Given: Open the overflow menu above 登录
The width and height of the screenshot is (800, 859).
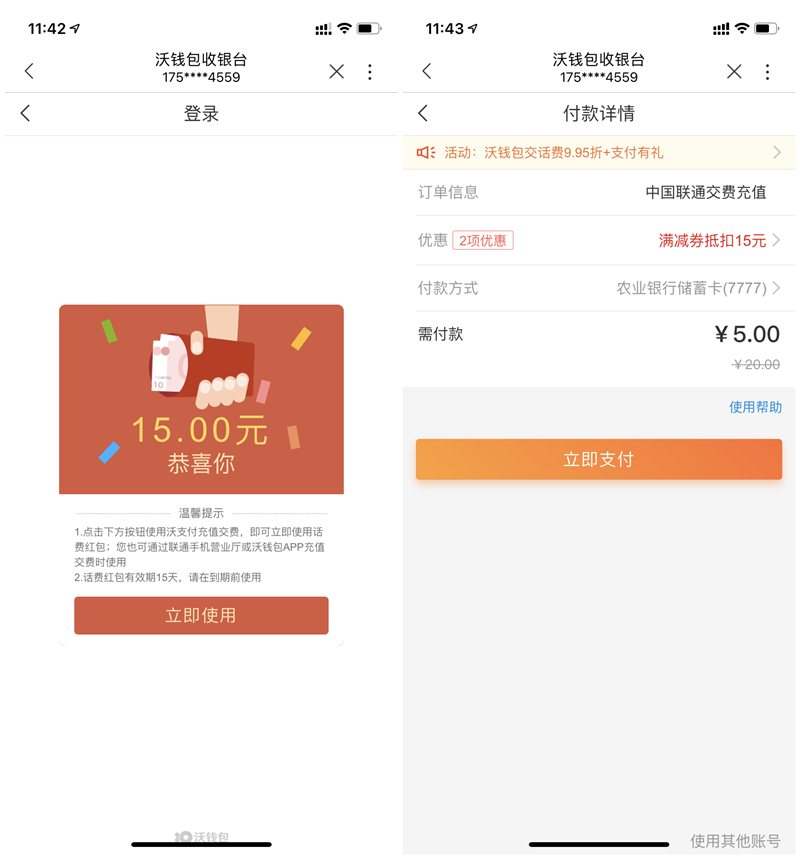Looking at the screenshot, I should click(370, 71).
